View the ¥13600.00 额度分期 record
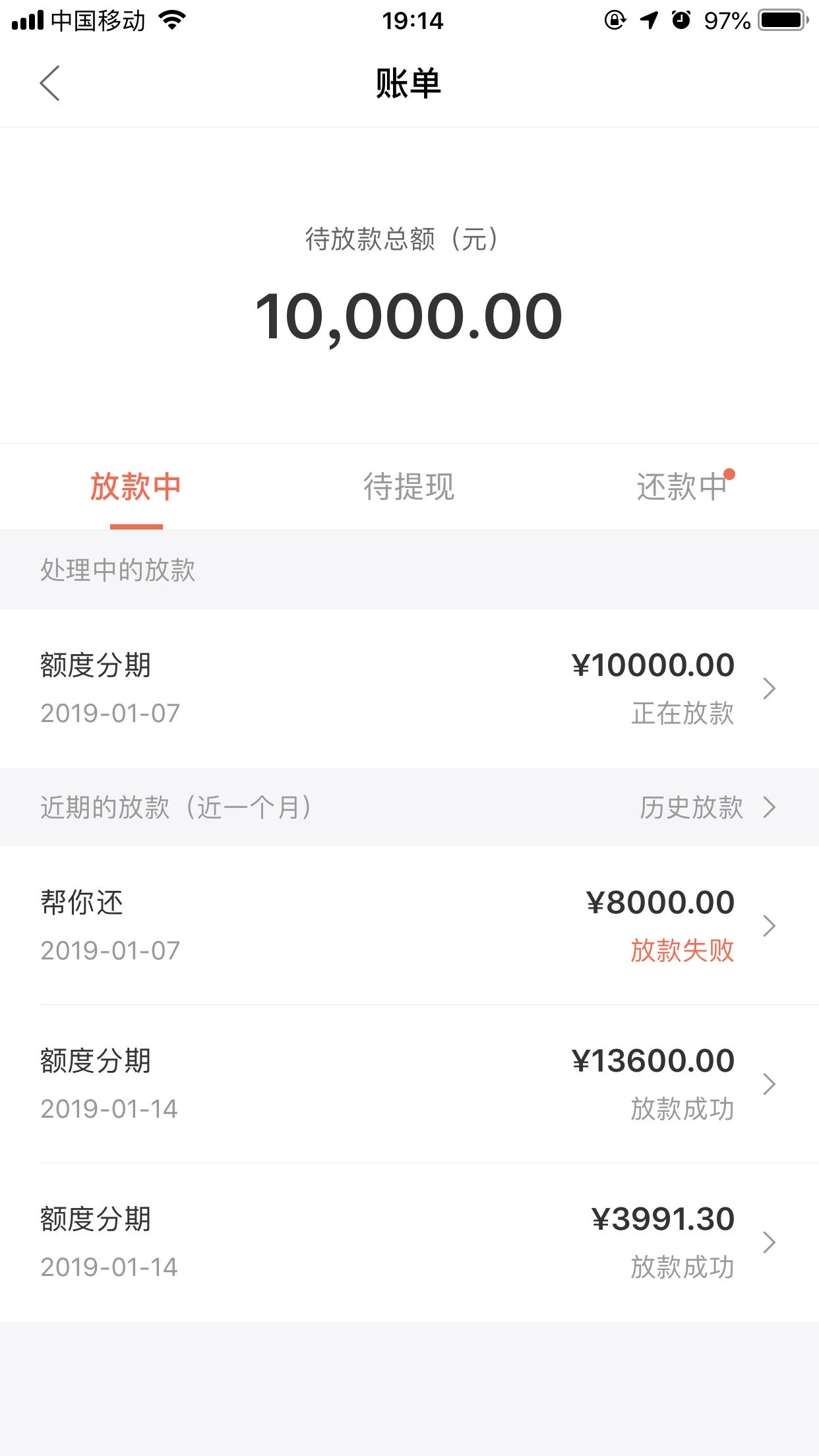The width and height of the screenshot is (819, 1456). (409, 1084)
